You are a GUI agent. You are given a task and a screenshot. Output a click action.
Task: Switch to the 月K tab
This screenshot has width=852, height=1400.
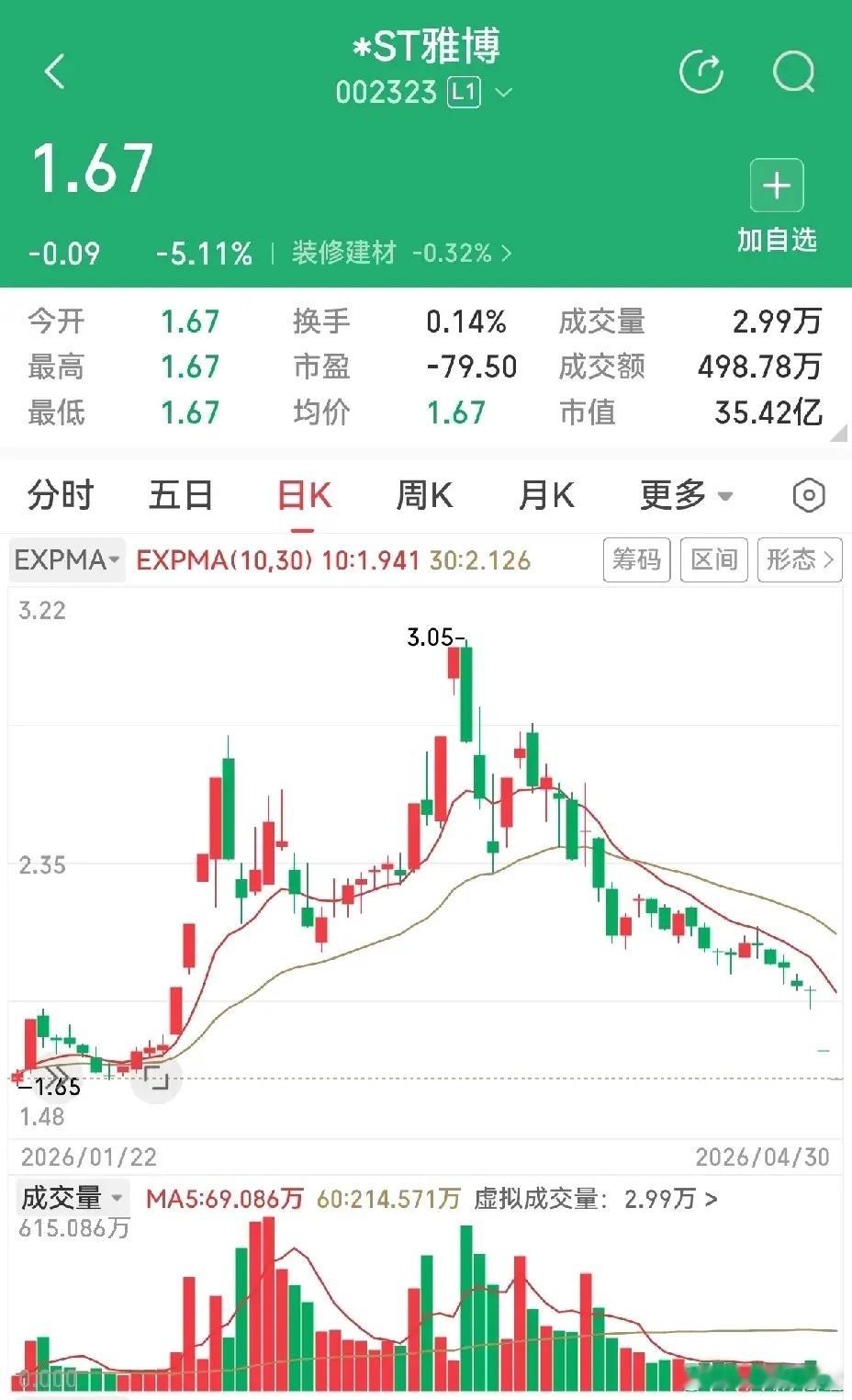(x=546, y=495)
